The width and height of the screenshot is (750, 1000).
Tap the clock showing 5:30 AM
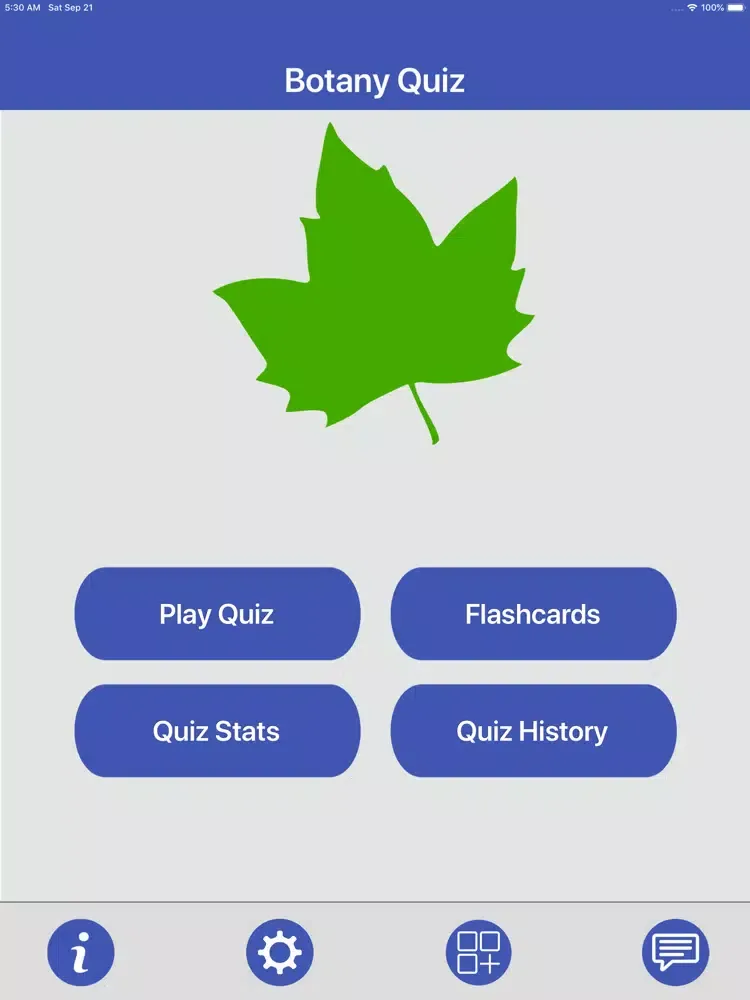coord(20,7)
